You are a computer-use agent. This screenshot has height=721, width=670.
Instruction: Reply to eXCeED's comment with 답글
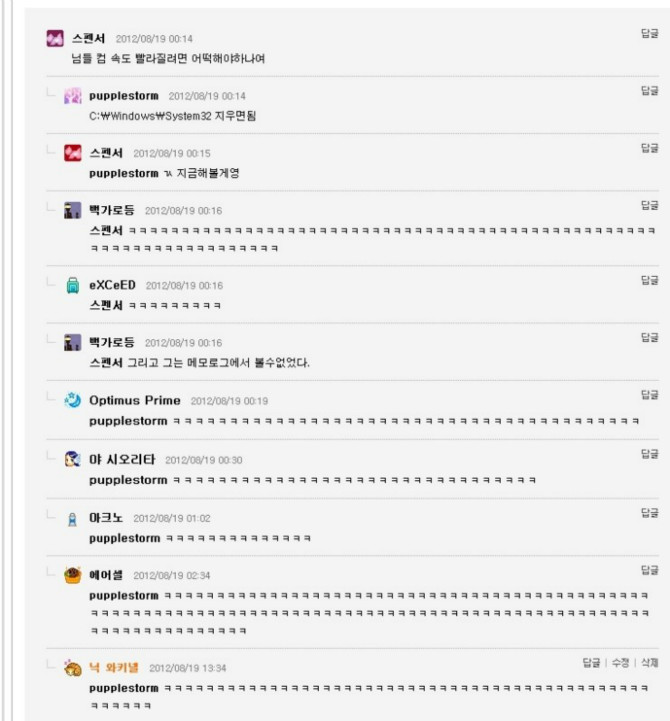pos(649,280)
